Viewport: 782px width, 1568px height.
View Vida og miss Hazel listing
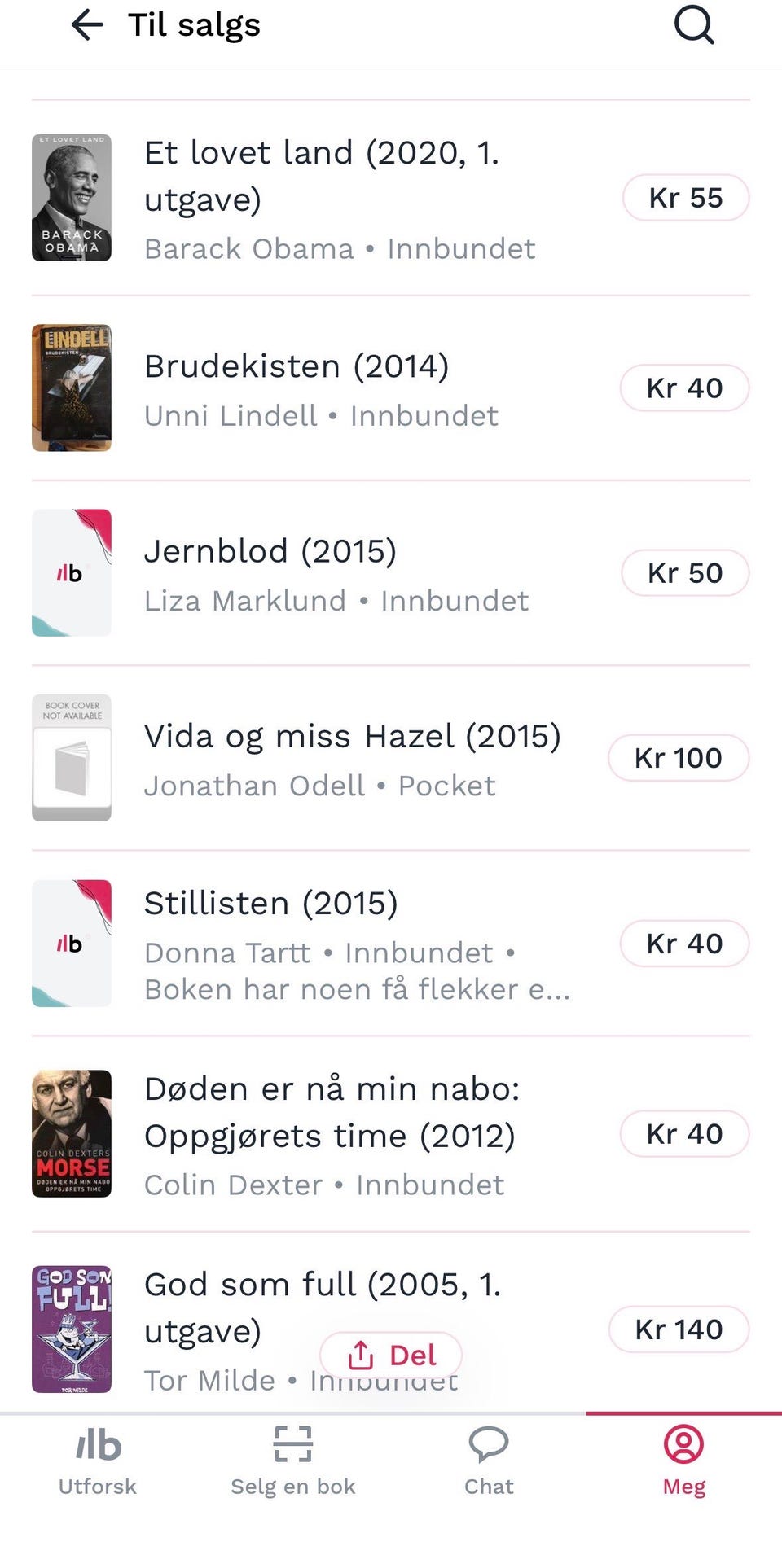pos(352,758)
